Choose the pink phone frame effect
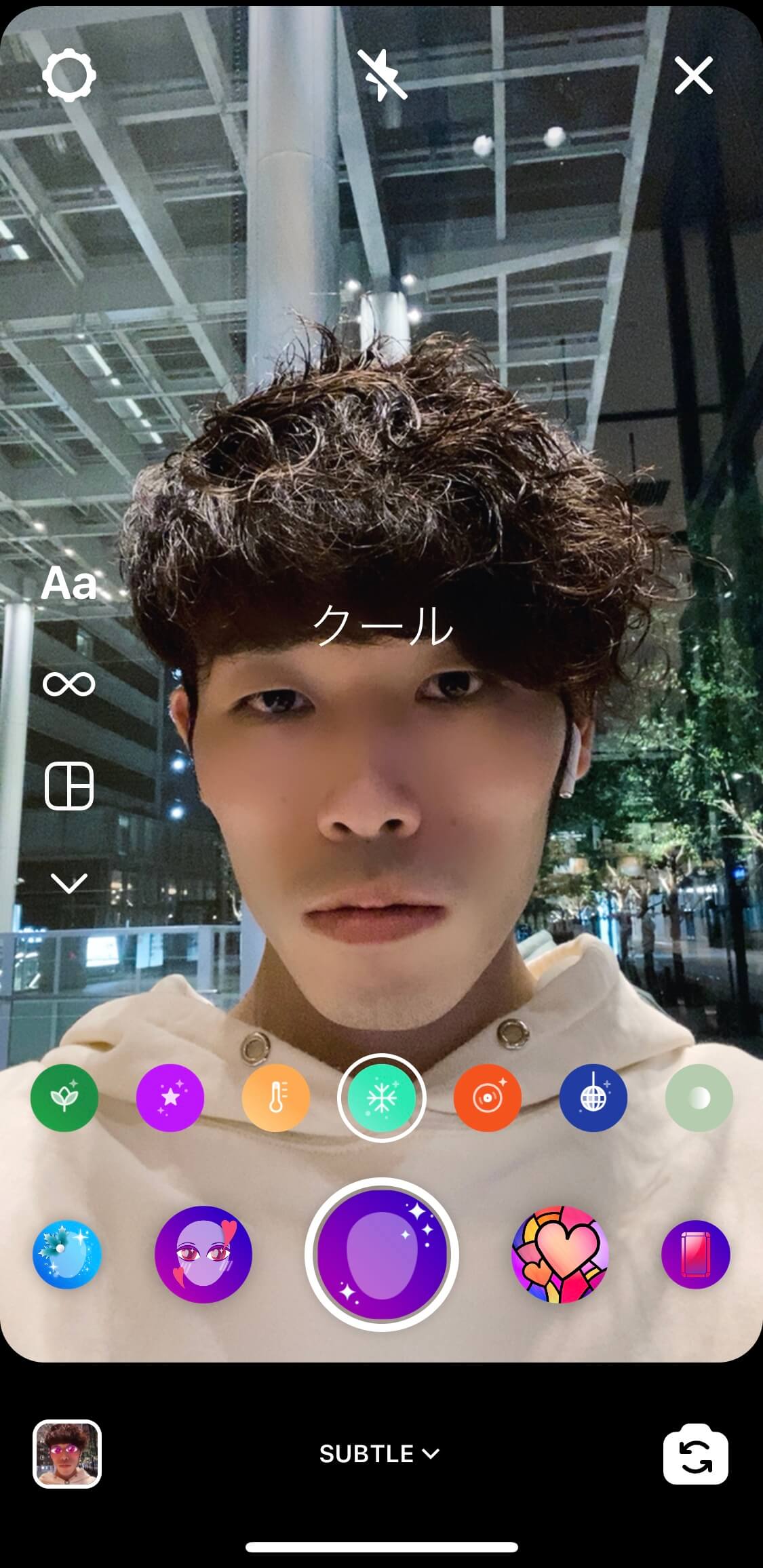763x1568 pixels. 696,1255
